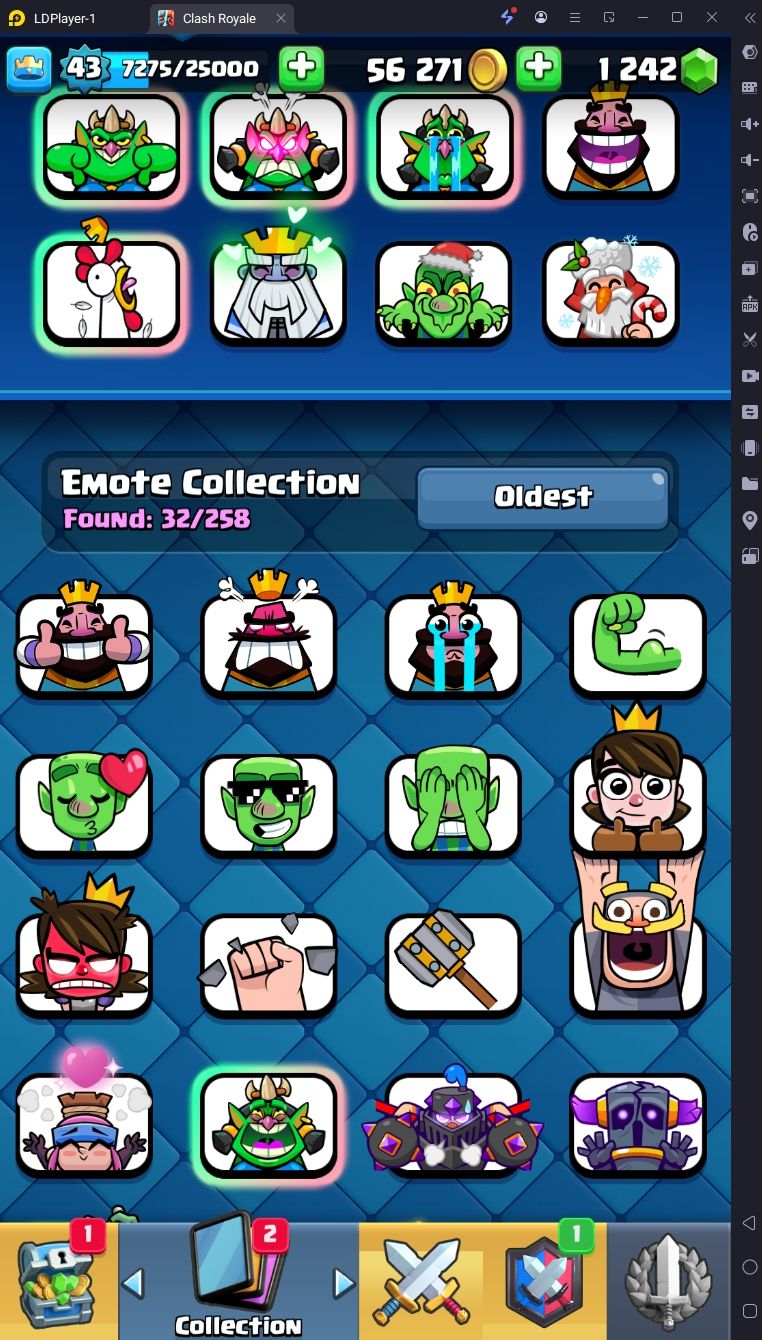This screenshot has width=762, height=1340.
Task: Change emote sorting with the Oldest button
Action: pos(543,497)
